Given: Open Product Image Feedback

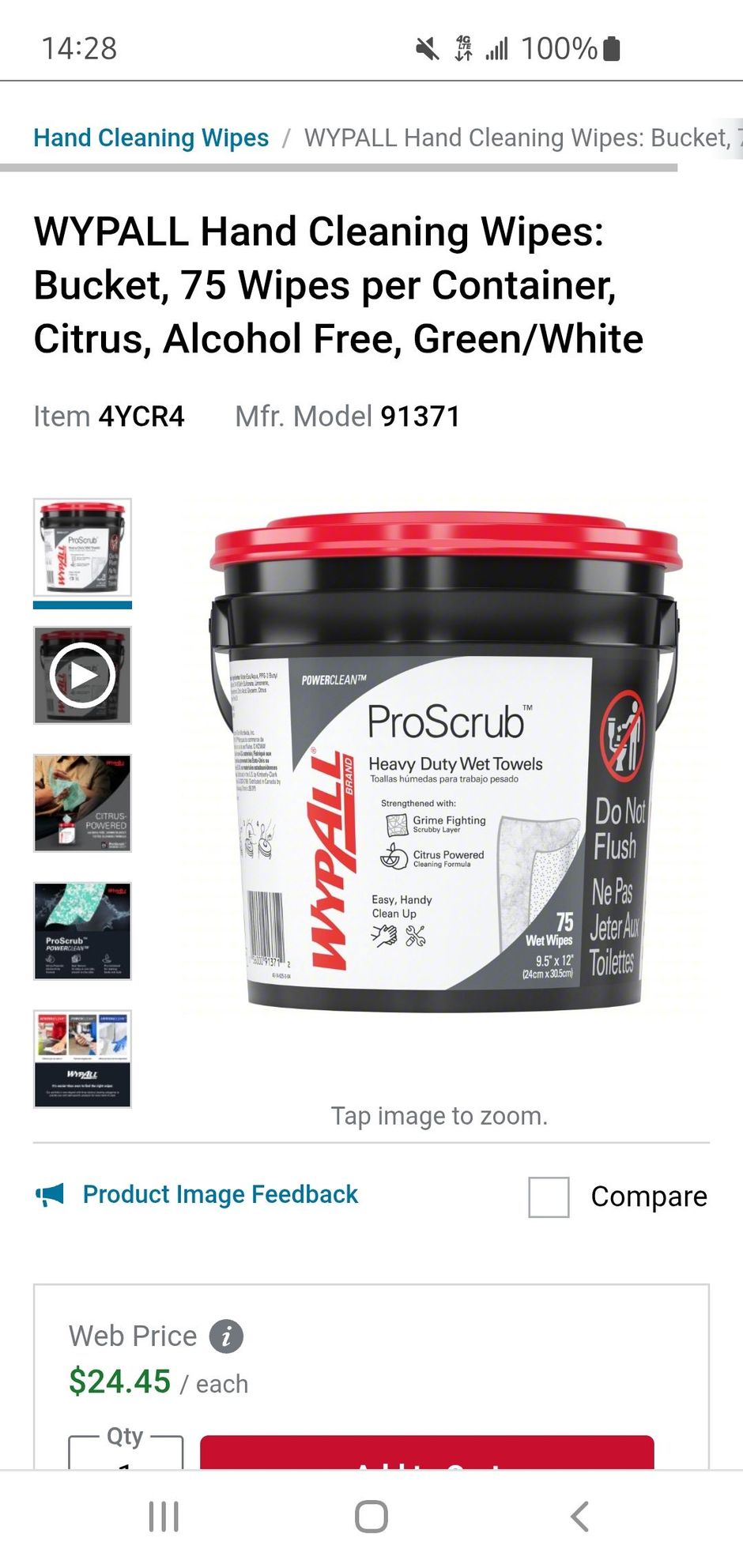Looking at the screenshot, I should 220,1194.
